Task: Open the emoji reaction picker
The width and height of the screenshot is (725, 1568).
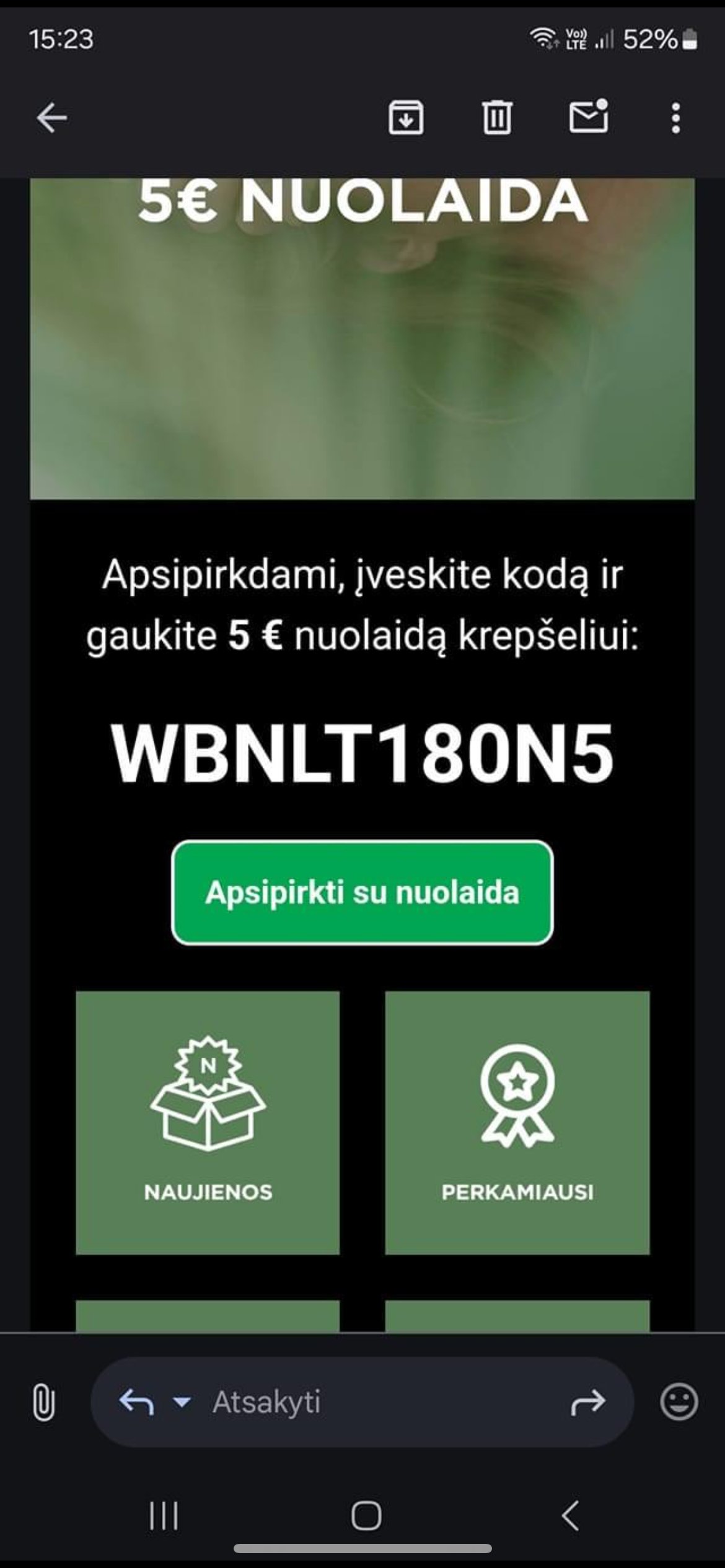Action: click(679, 1402)
